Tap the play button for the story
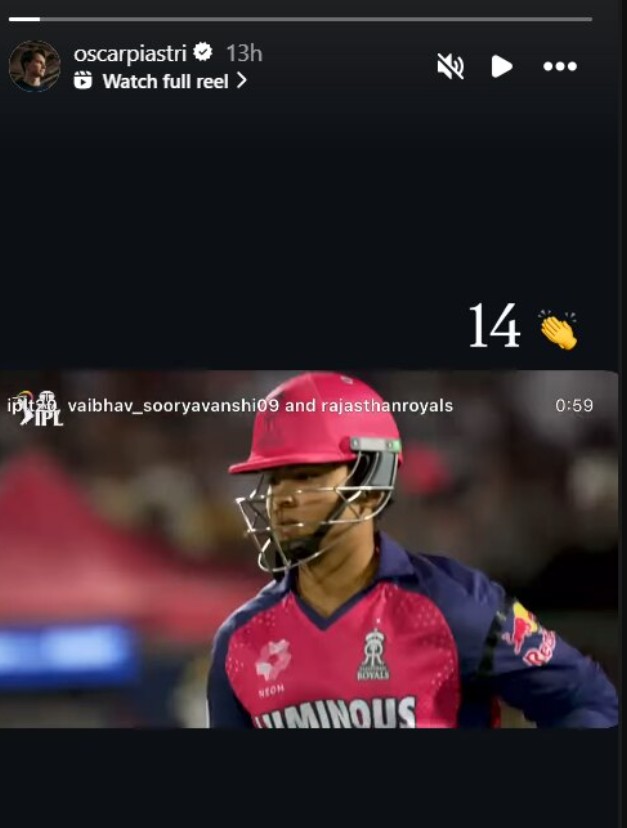The width and height of the screenshot is (627, 828). [502, 66]
